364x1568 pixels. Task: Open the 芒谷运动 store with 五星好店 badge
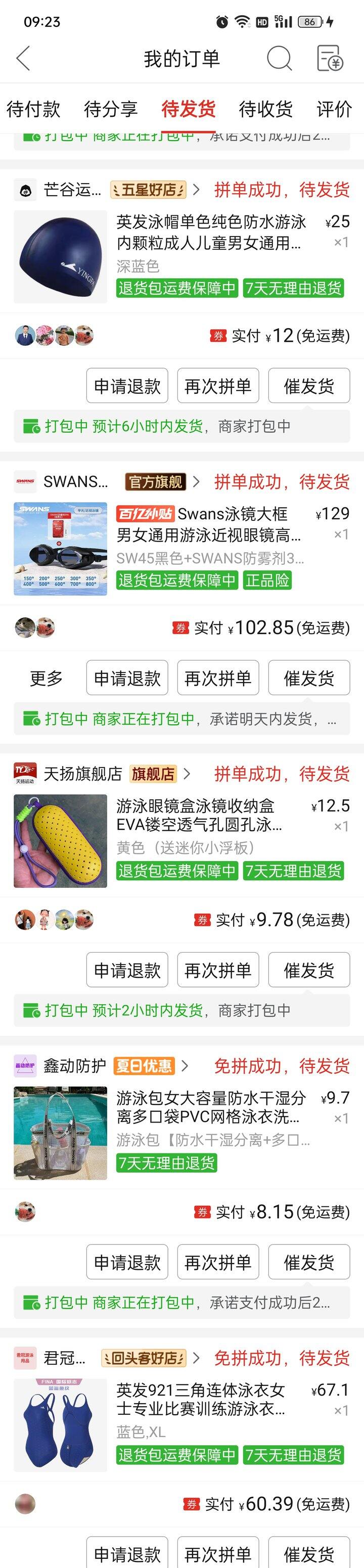72,190
